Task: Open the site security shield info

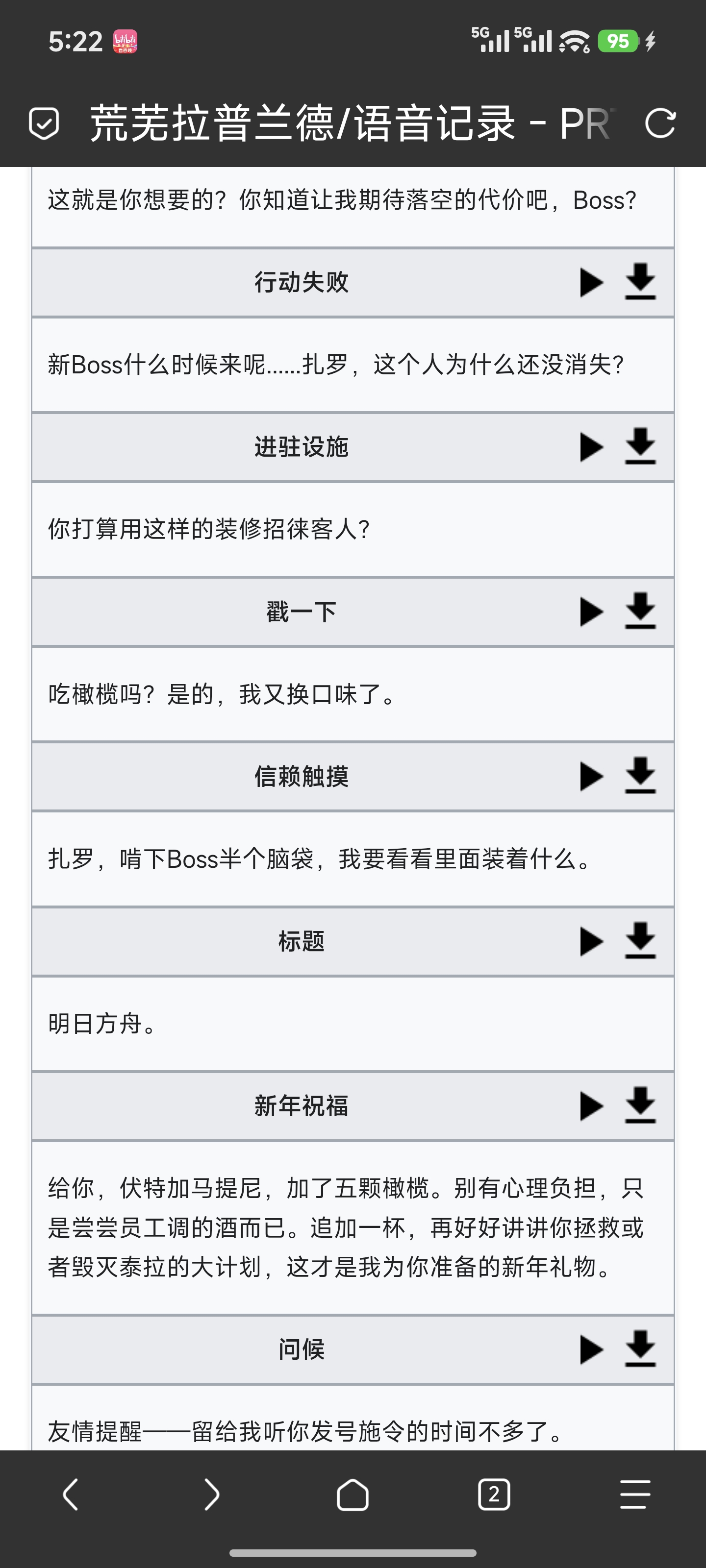Action: pyautogui.click(x=44, y=123)
